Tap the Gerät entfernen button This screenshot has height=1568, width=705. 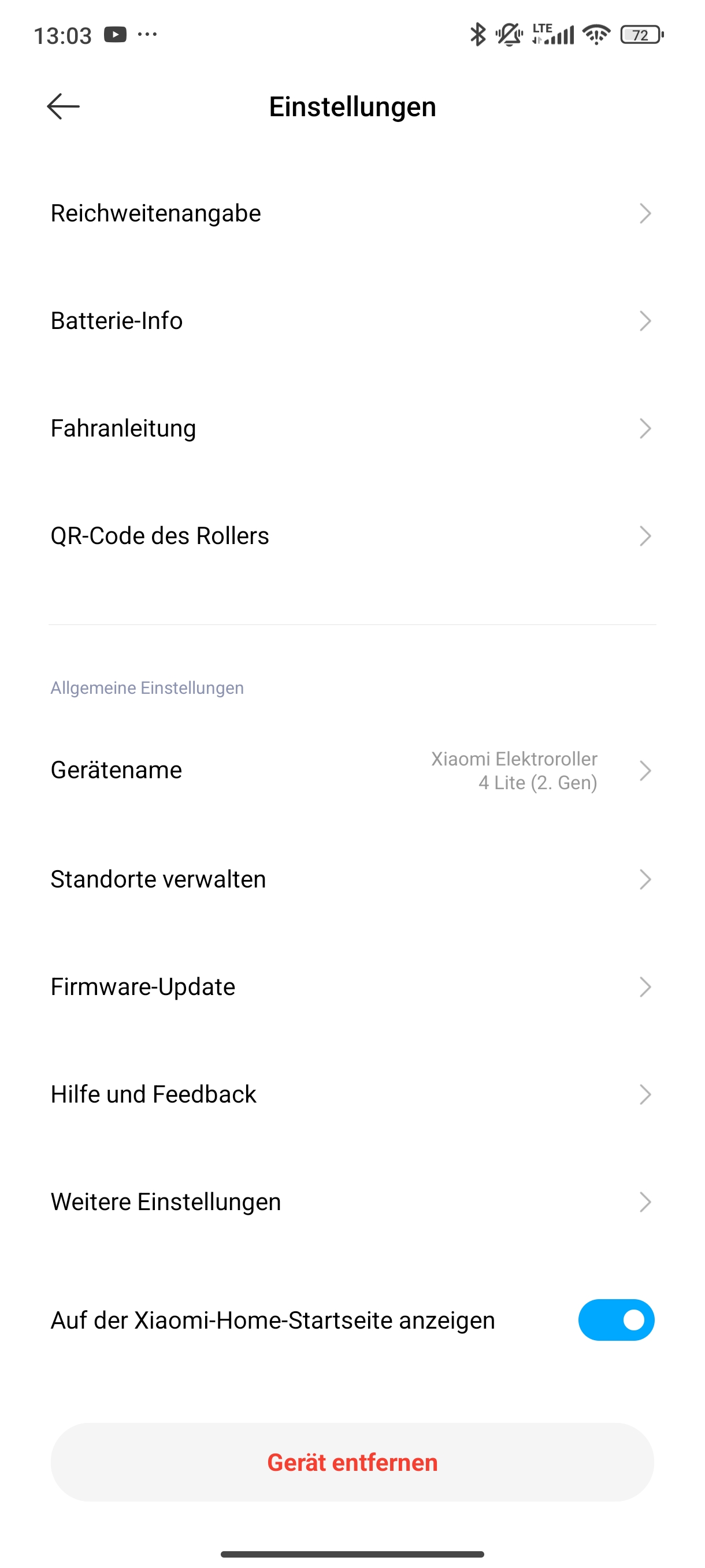click(352, 1462)
